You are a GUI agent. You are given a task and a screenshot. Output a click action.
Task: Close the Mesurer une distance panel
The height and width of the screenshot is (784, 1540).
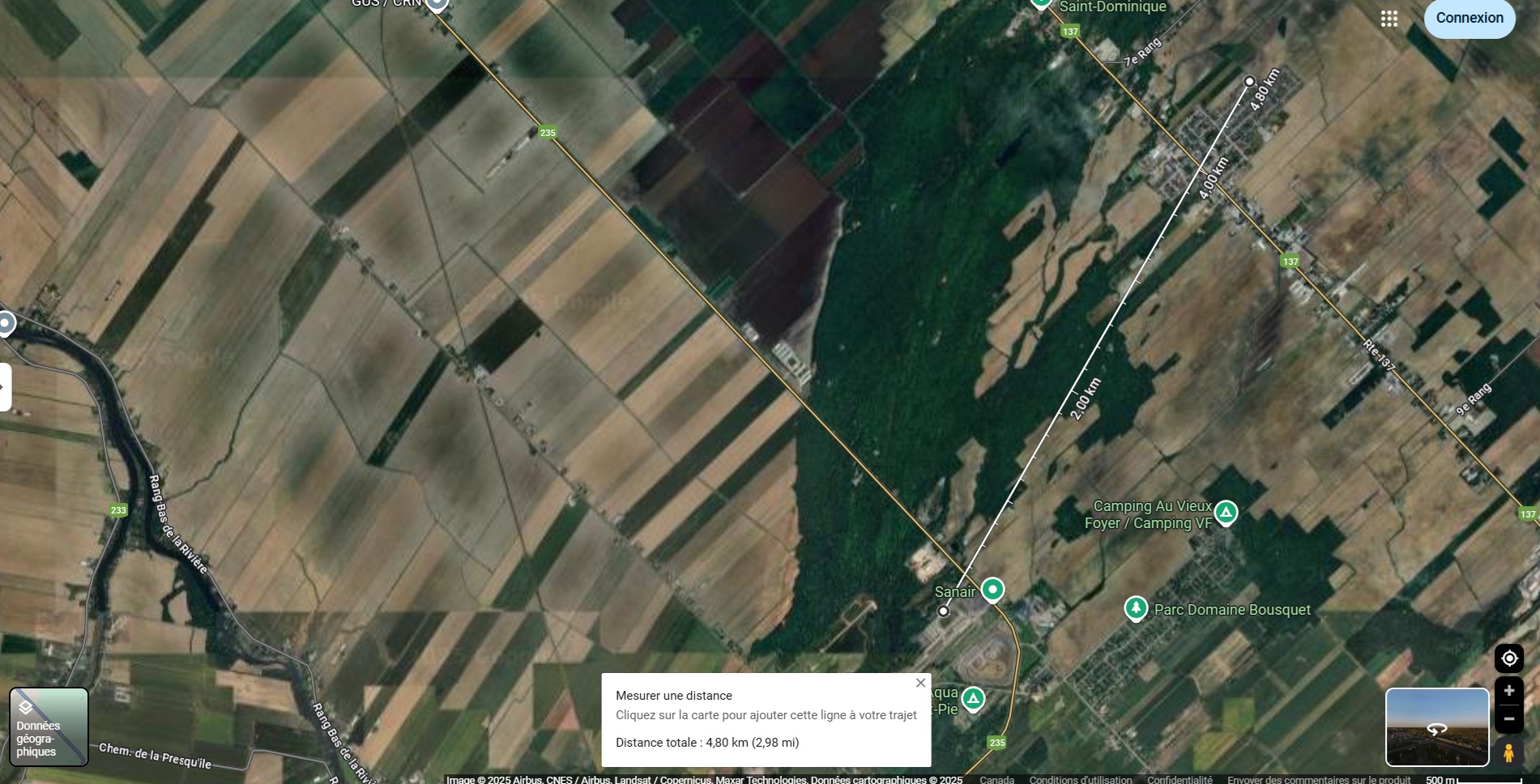tap(920, 683)
